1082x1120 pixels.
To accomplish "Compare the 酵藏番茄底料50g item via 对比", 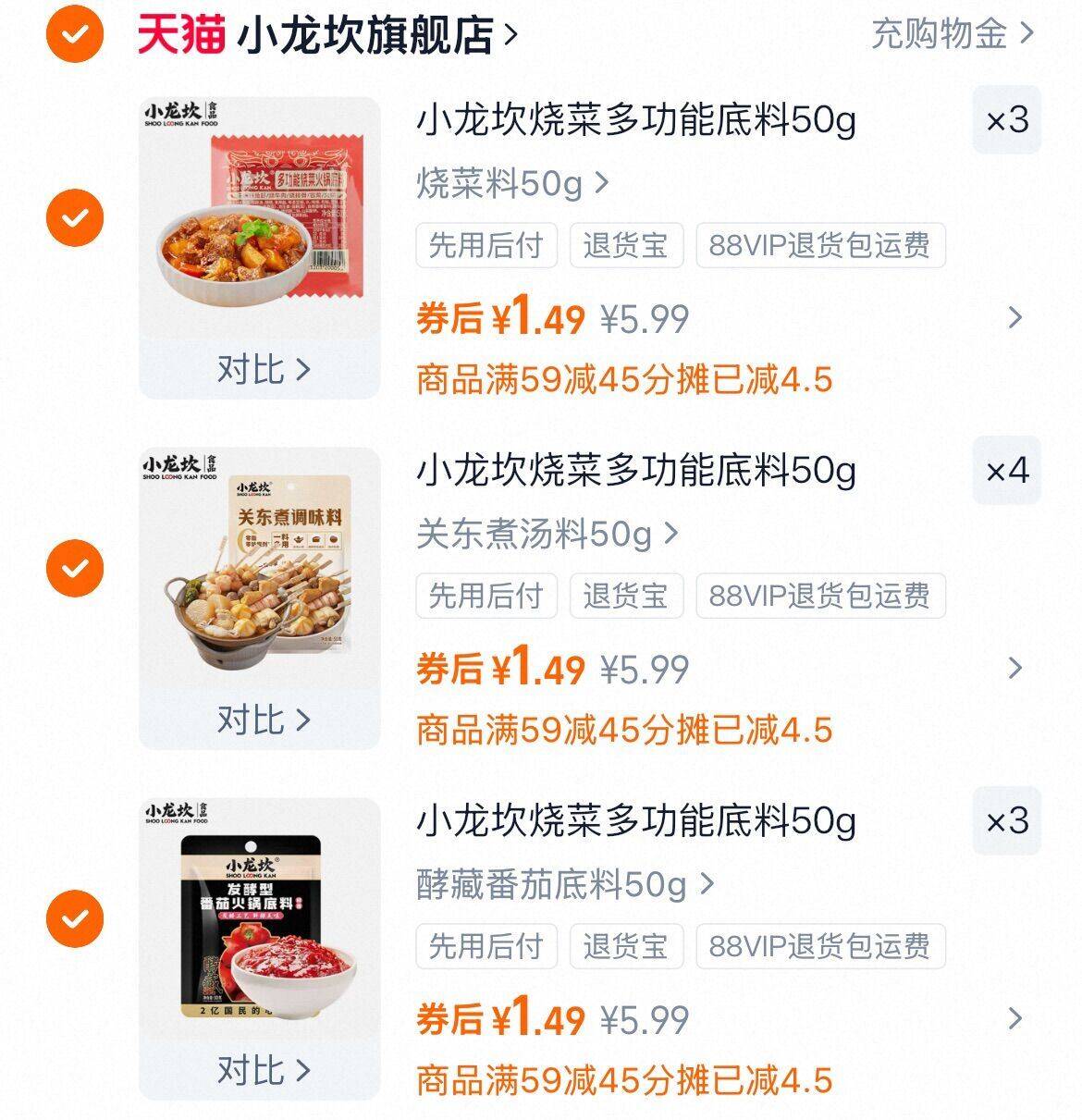I will (x=263, y=1070).
